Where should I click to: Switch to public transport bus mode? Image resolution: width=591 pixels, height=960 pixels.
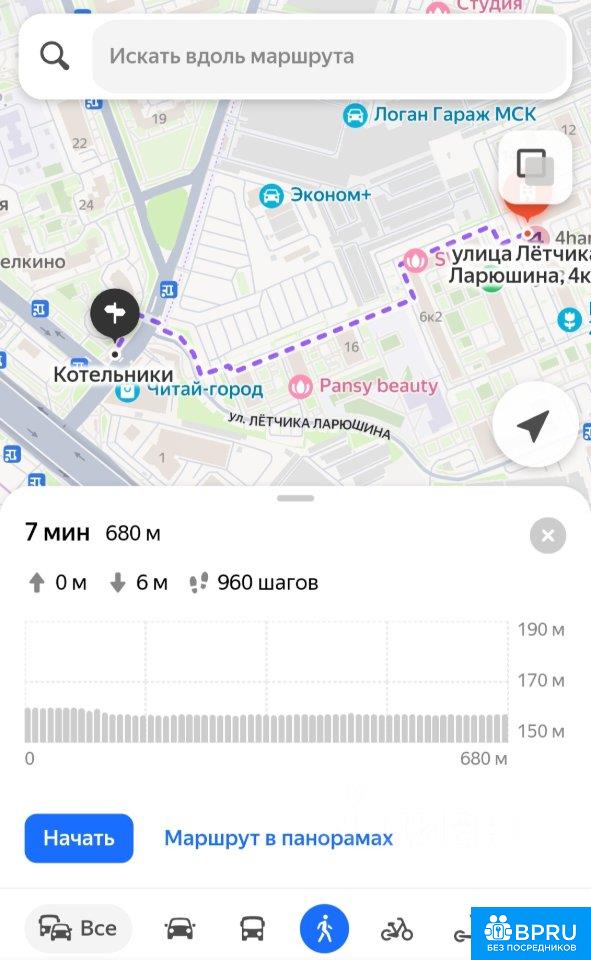click(252, 929)
